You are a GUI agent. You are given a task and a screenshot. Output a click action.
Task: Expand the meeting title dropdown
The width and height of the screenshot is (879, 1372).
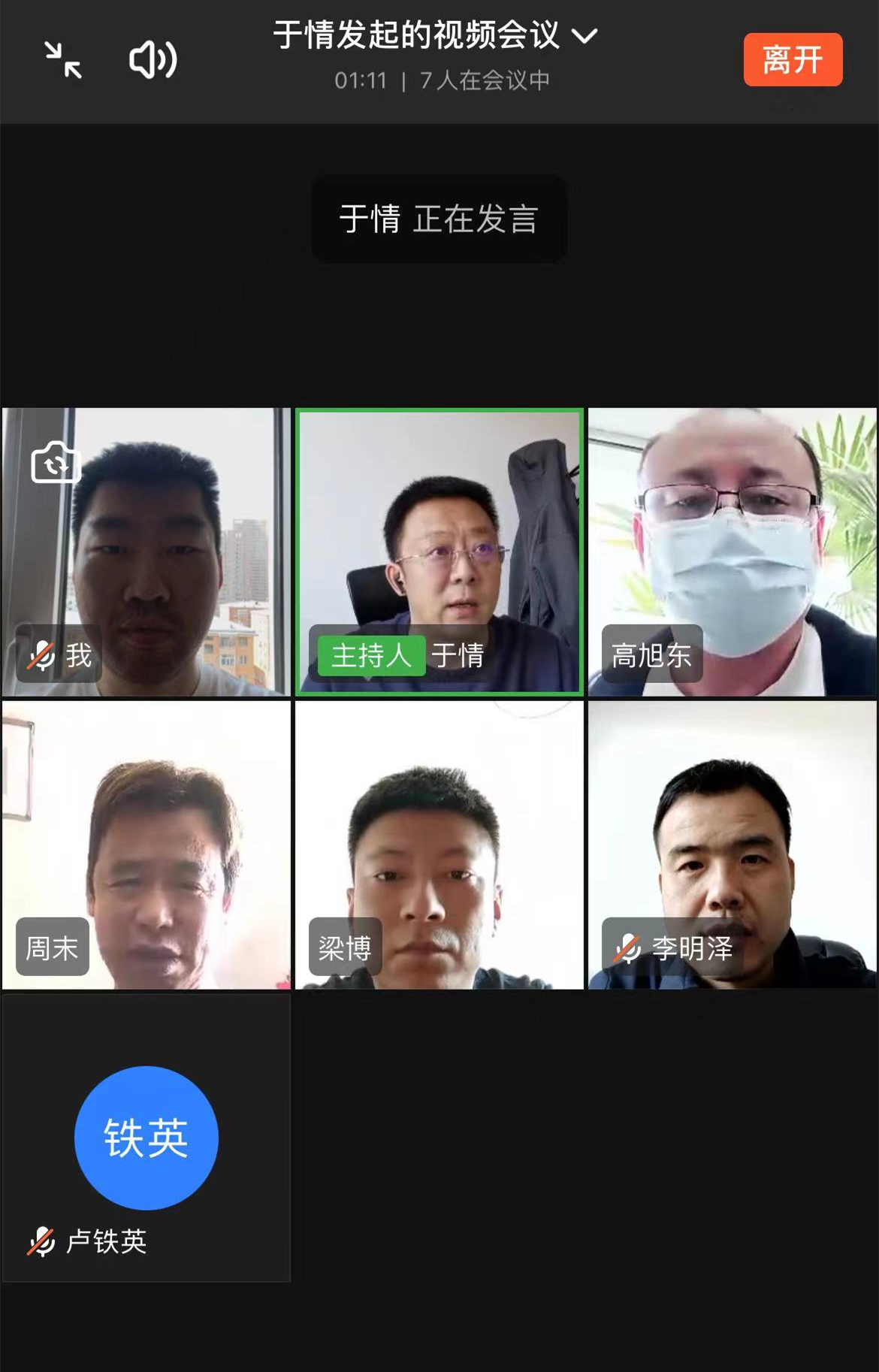pos(584,35)
